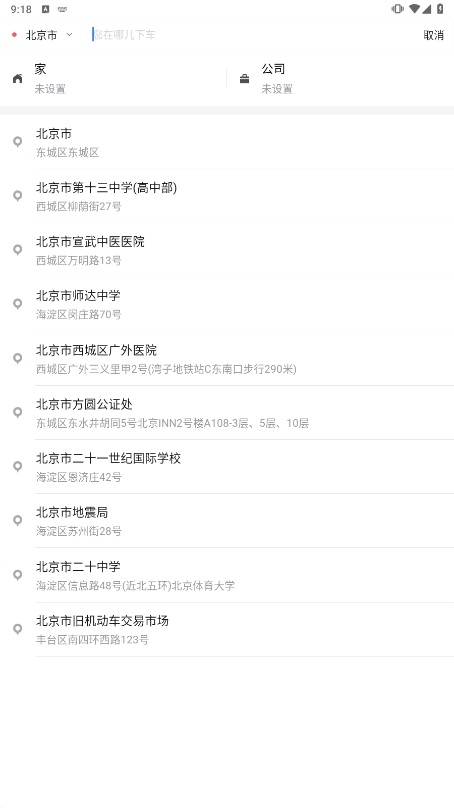Tap 取消 to cancel search
The width and height of the screenshot is (454, 808).
click(x=433, y=35)
